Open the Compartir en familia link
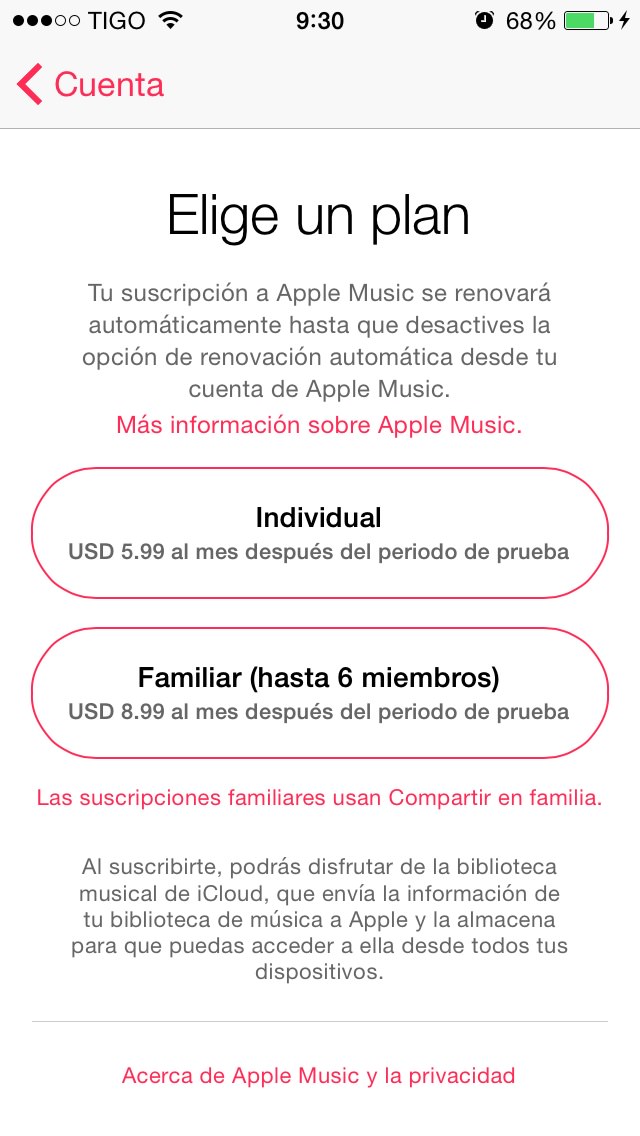 pos(319,798)
